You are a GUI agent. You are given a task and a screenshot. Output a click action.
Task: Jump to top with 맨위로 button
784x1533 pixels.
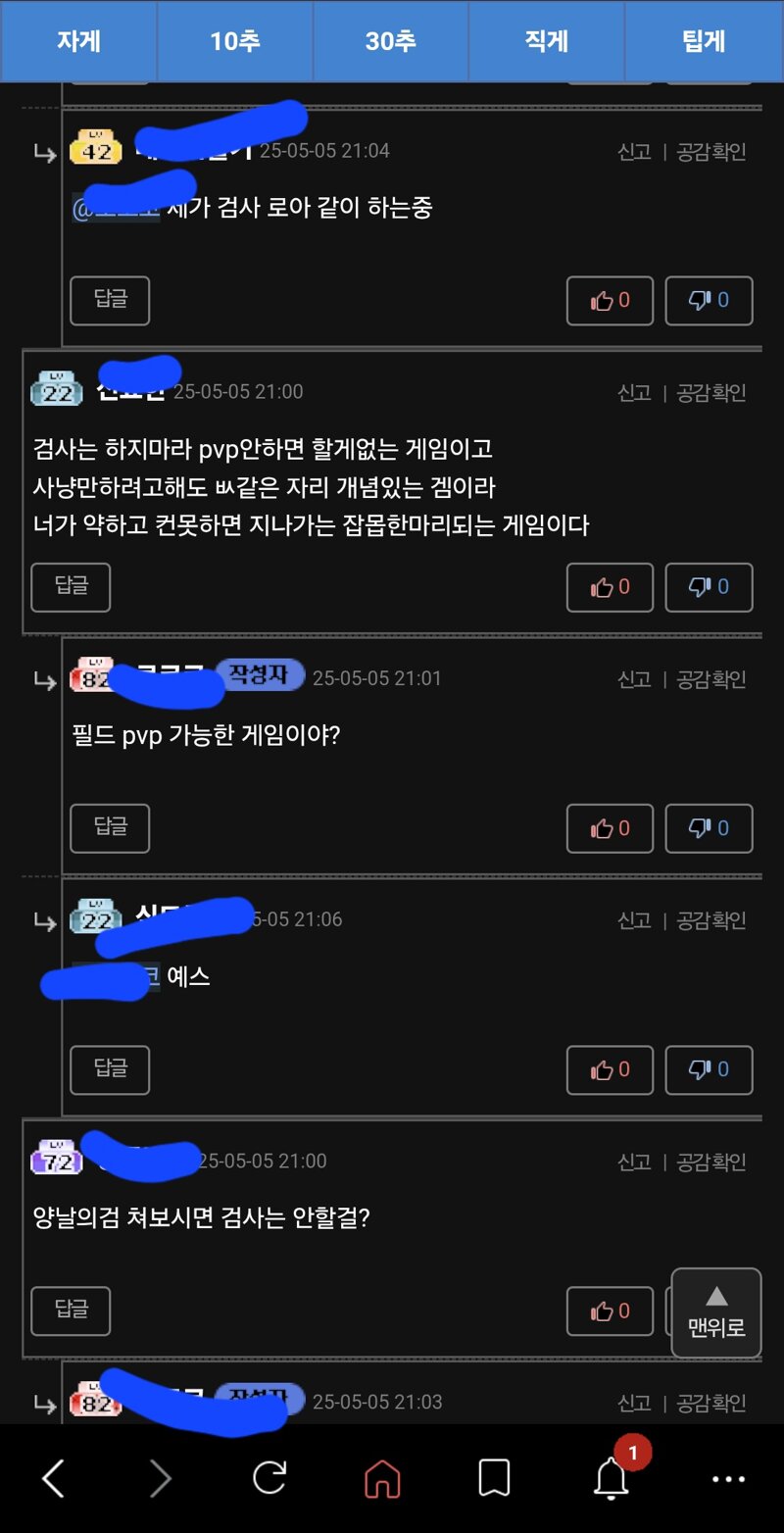(716, 1312)
